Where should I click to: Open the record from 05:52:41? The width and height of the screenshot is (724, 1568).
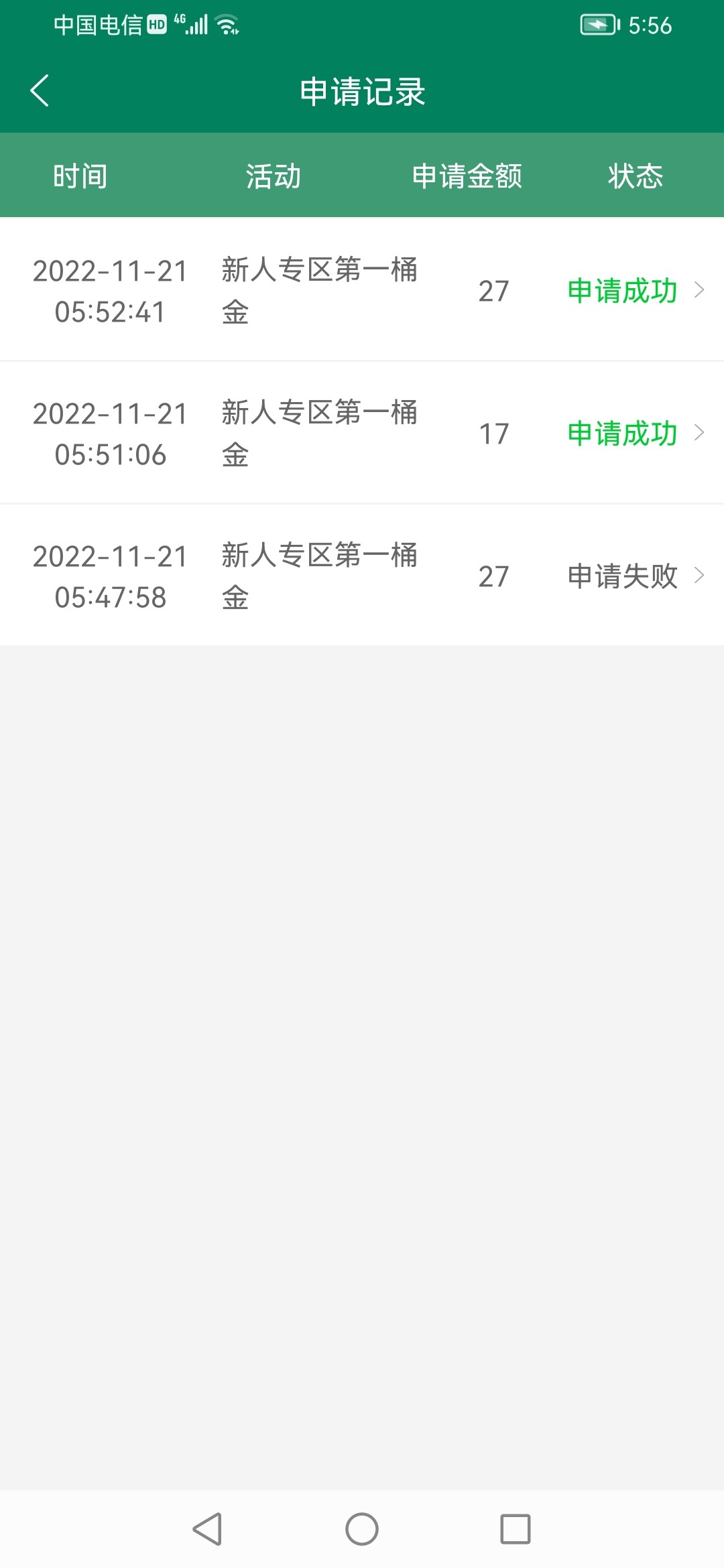pyautogui.click(x=362, y=290)
